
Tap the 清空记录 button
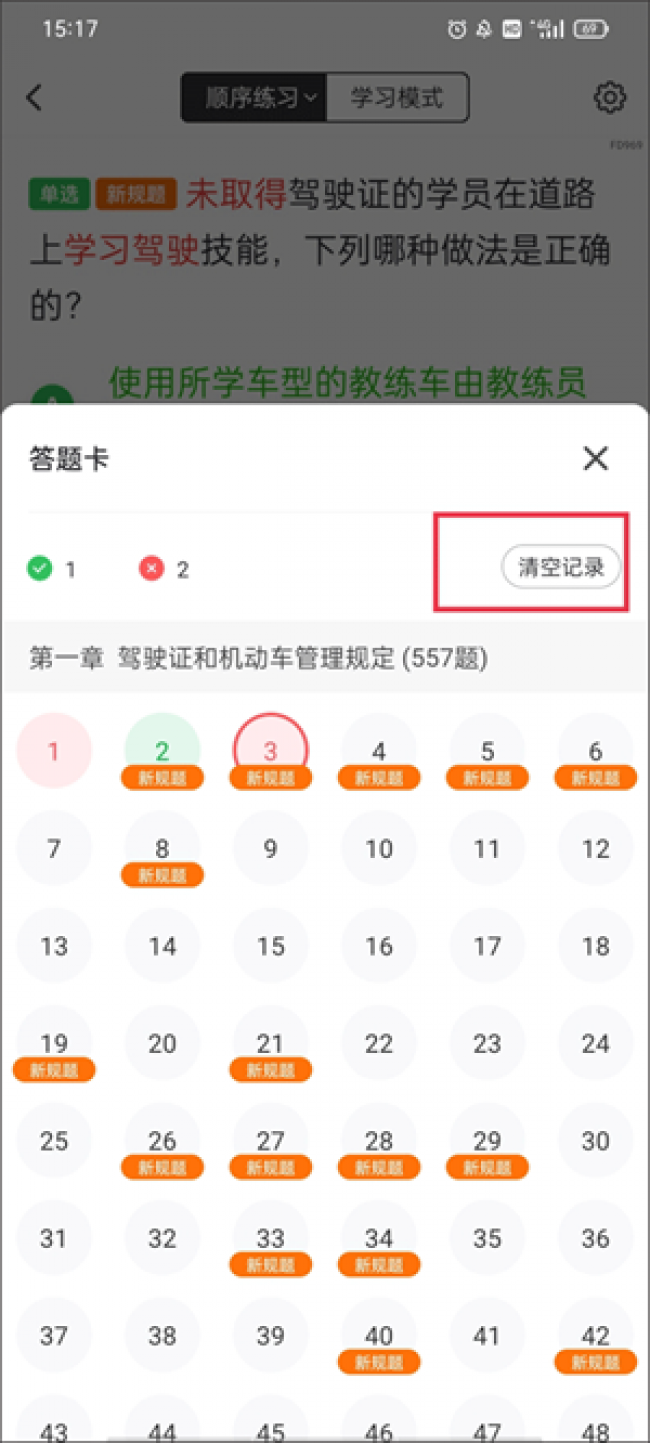click(x=561, y=567)
